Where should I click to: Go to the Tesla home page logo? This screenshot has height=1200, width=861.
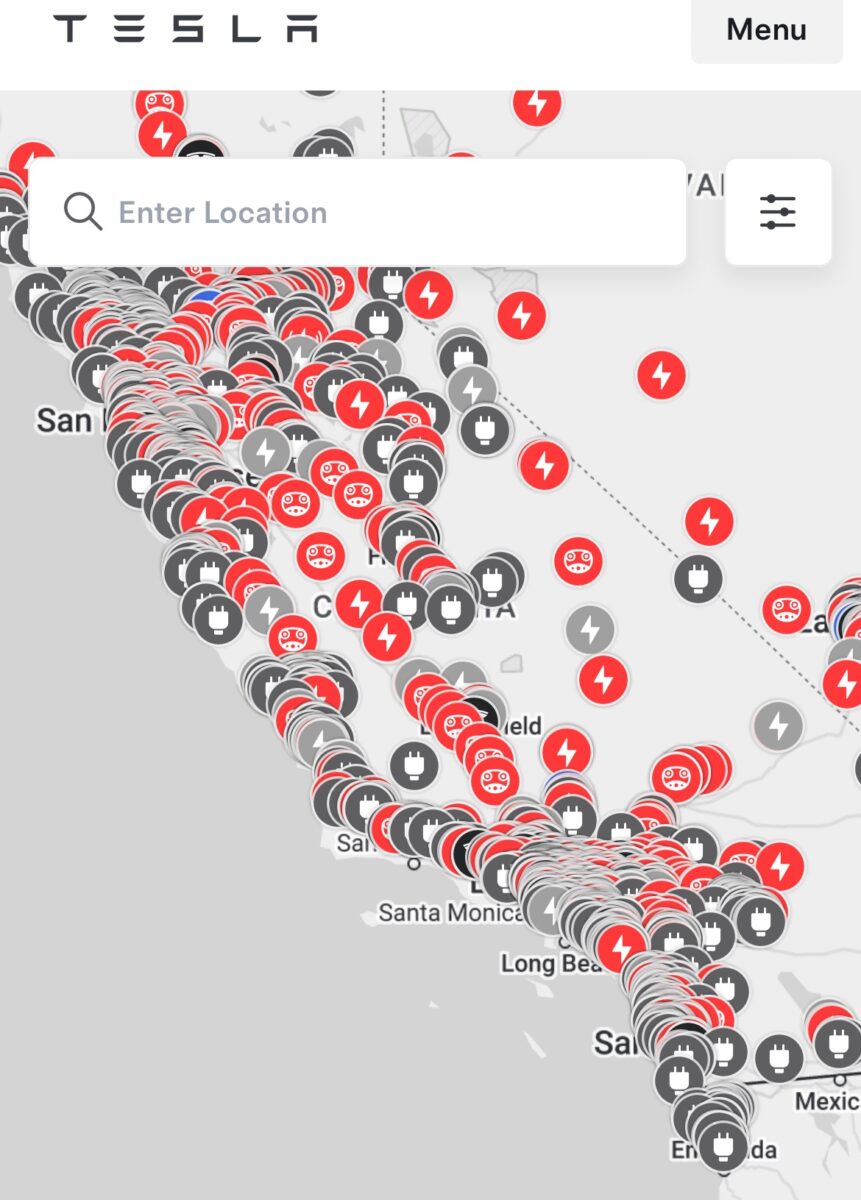[x=186, y=29]
